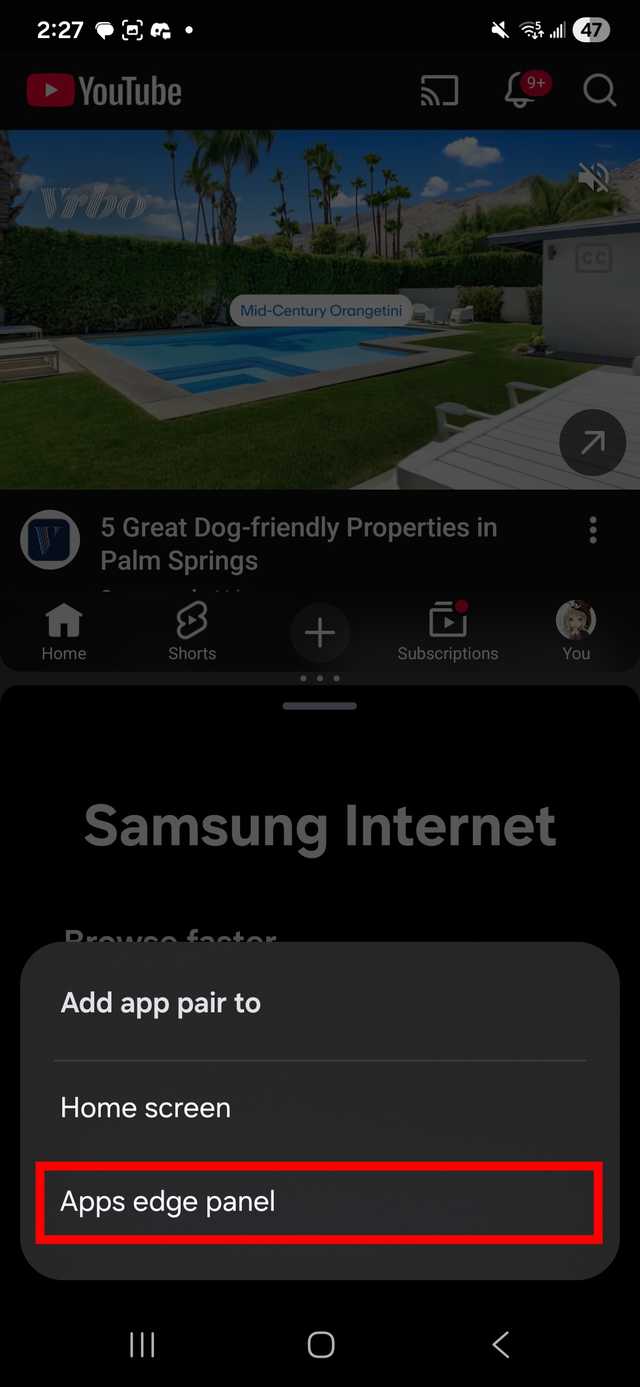This screenshot has width=640, height=1387.
Task: Open the Mid-Century Orangetini ad link arrow
Action: click(x=592, y=442)
